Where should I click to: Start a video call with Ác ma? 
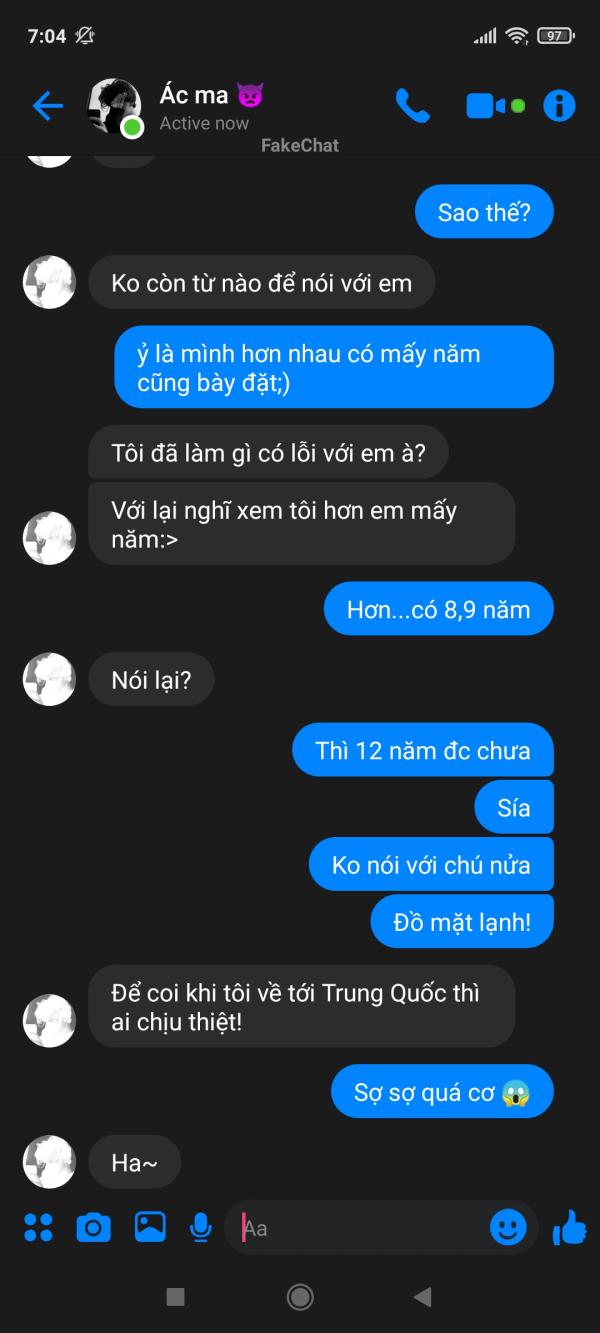[x=487, y=105]
